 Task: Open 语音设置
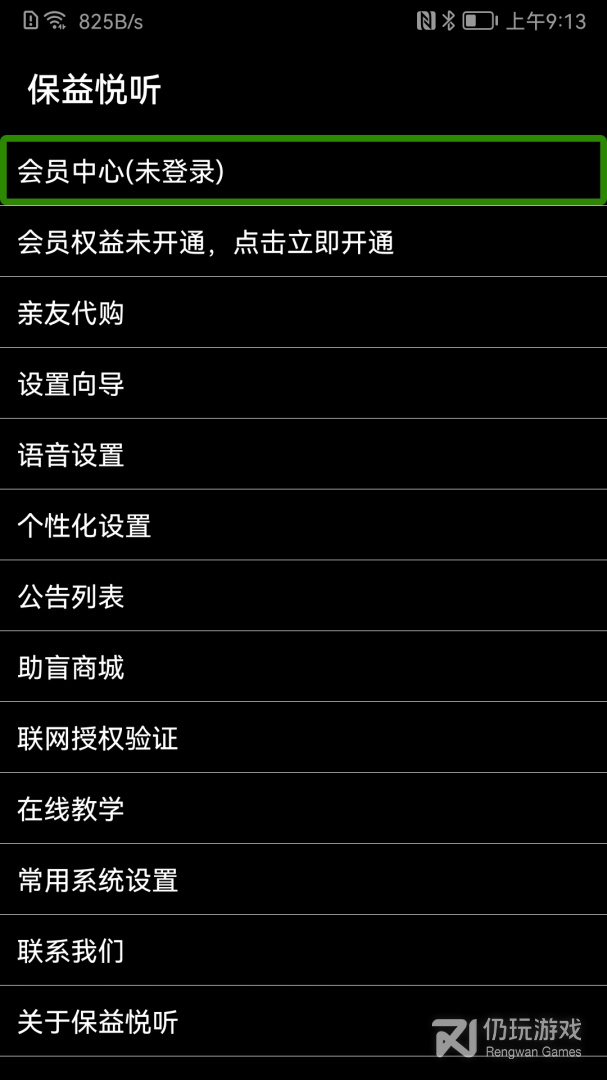(303, 455)
